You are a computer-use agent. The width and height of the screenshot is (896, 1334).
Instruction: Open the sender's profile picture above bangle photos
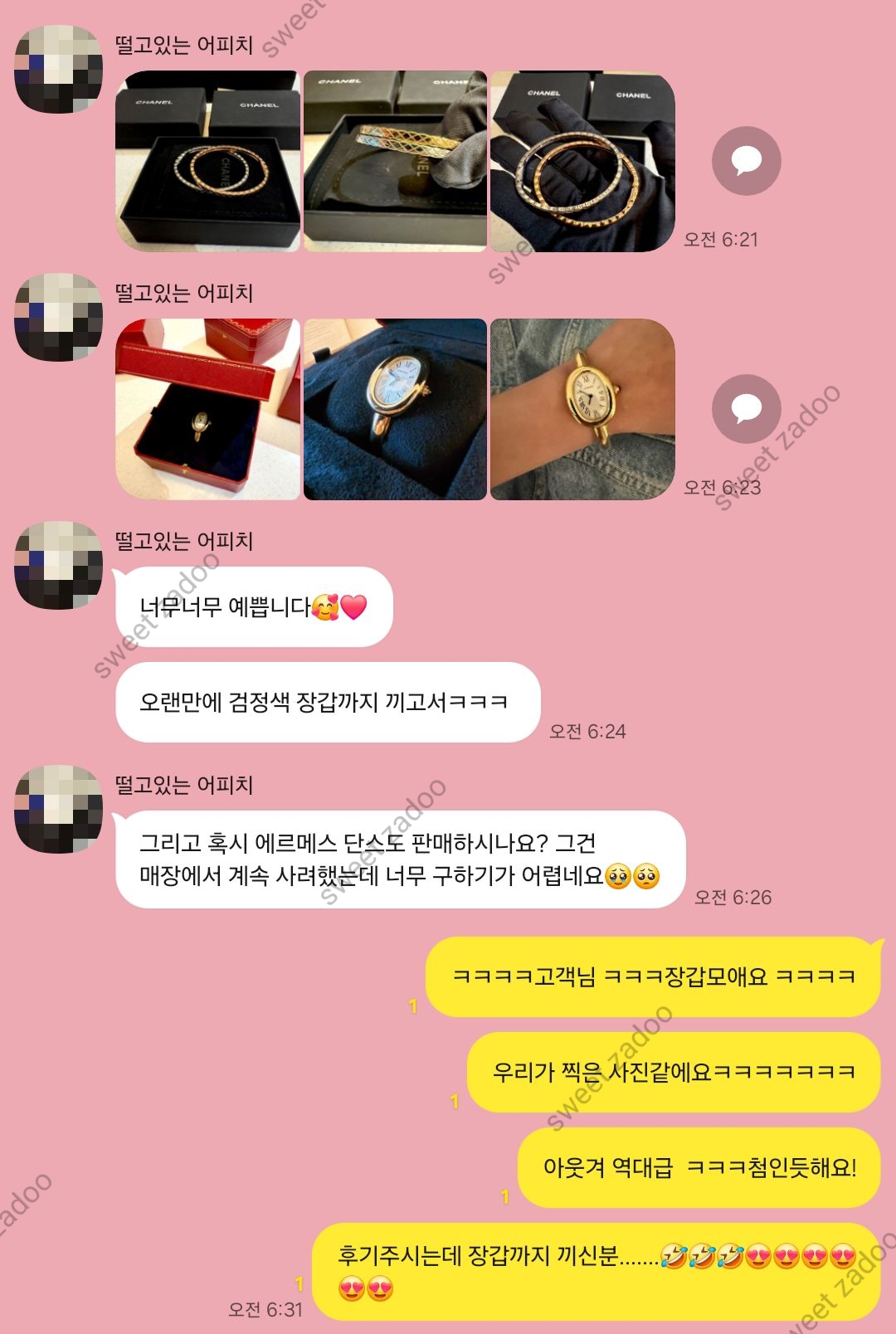click(x=58, y=69)
